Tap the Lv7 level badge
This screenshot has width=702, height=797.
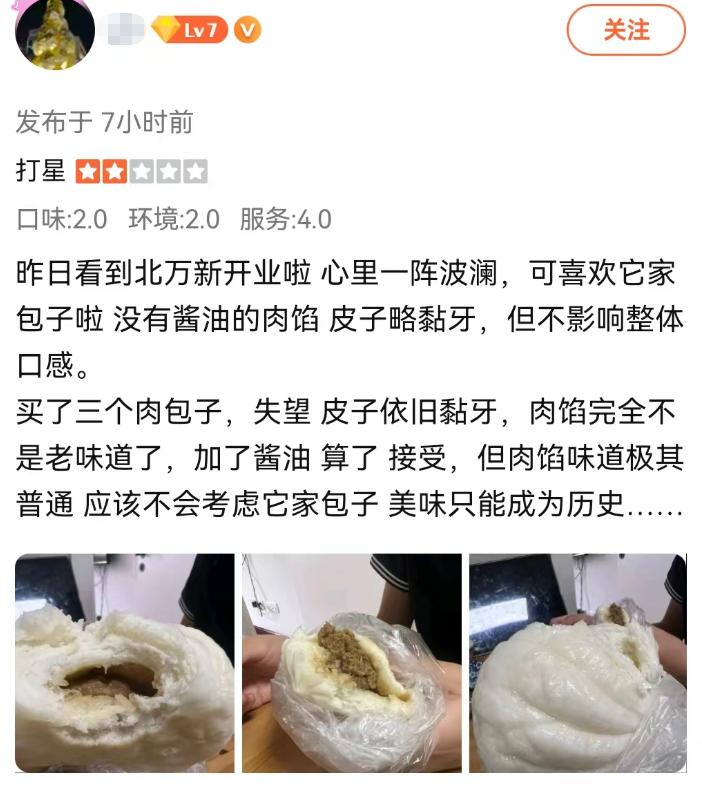(x=192, y=31)
